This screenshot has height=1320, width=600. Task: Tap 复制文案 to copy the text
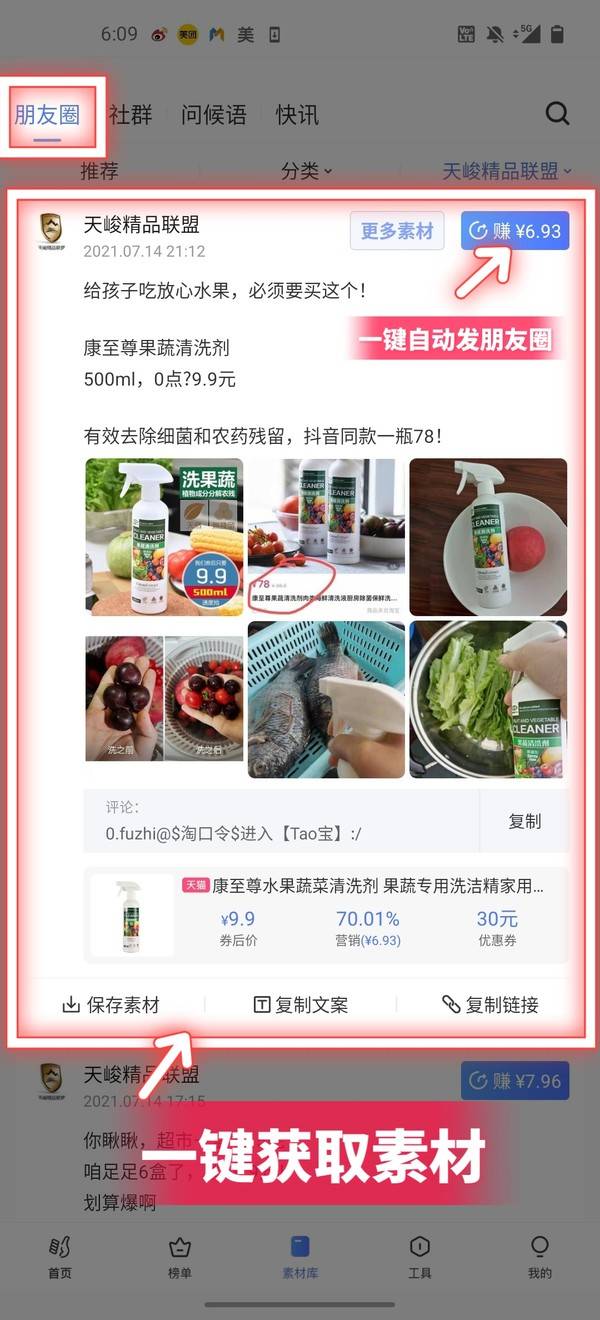(300, 1005)
